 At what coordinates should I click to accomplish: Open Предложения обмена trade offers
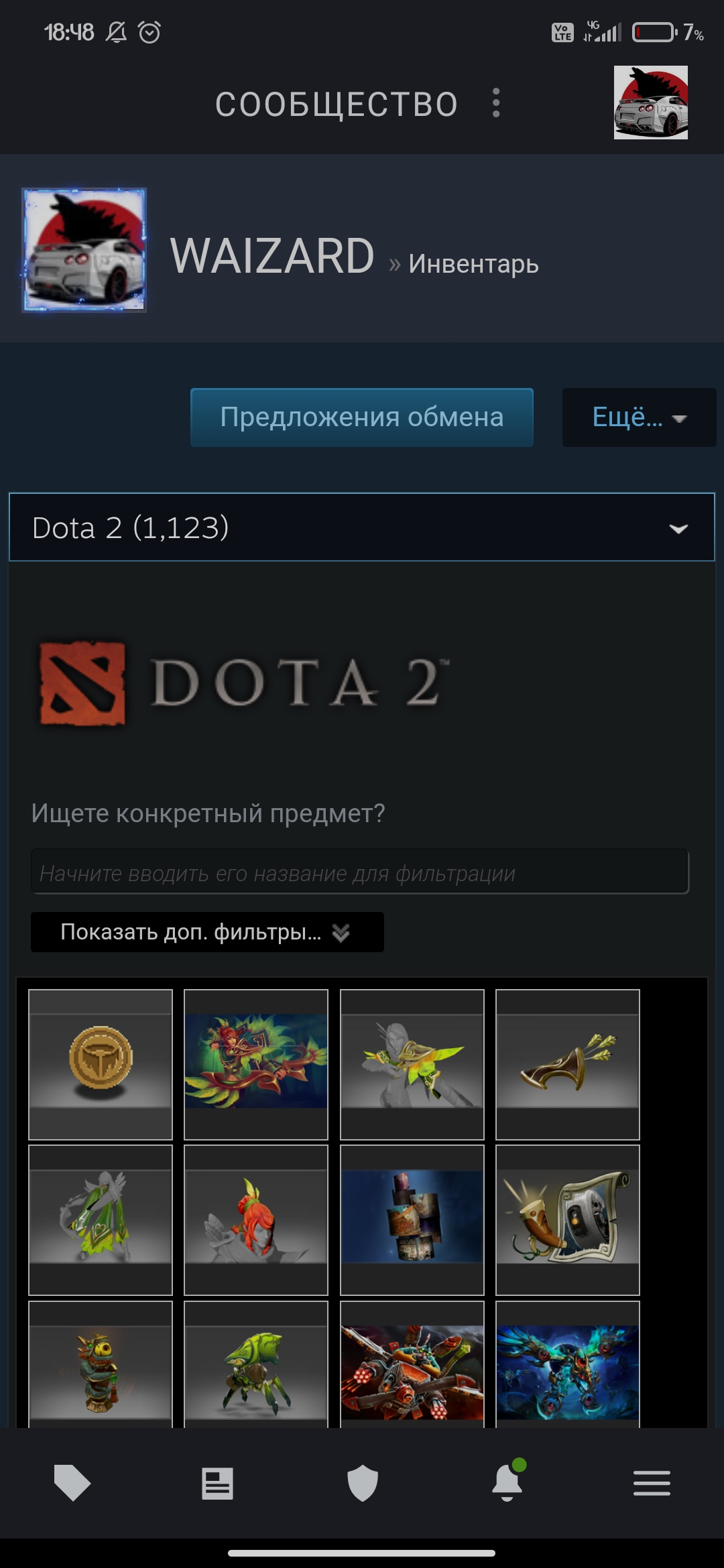362,417
